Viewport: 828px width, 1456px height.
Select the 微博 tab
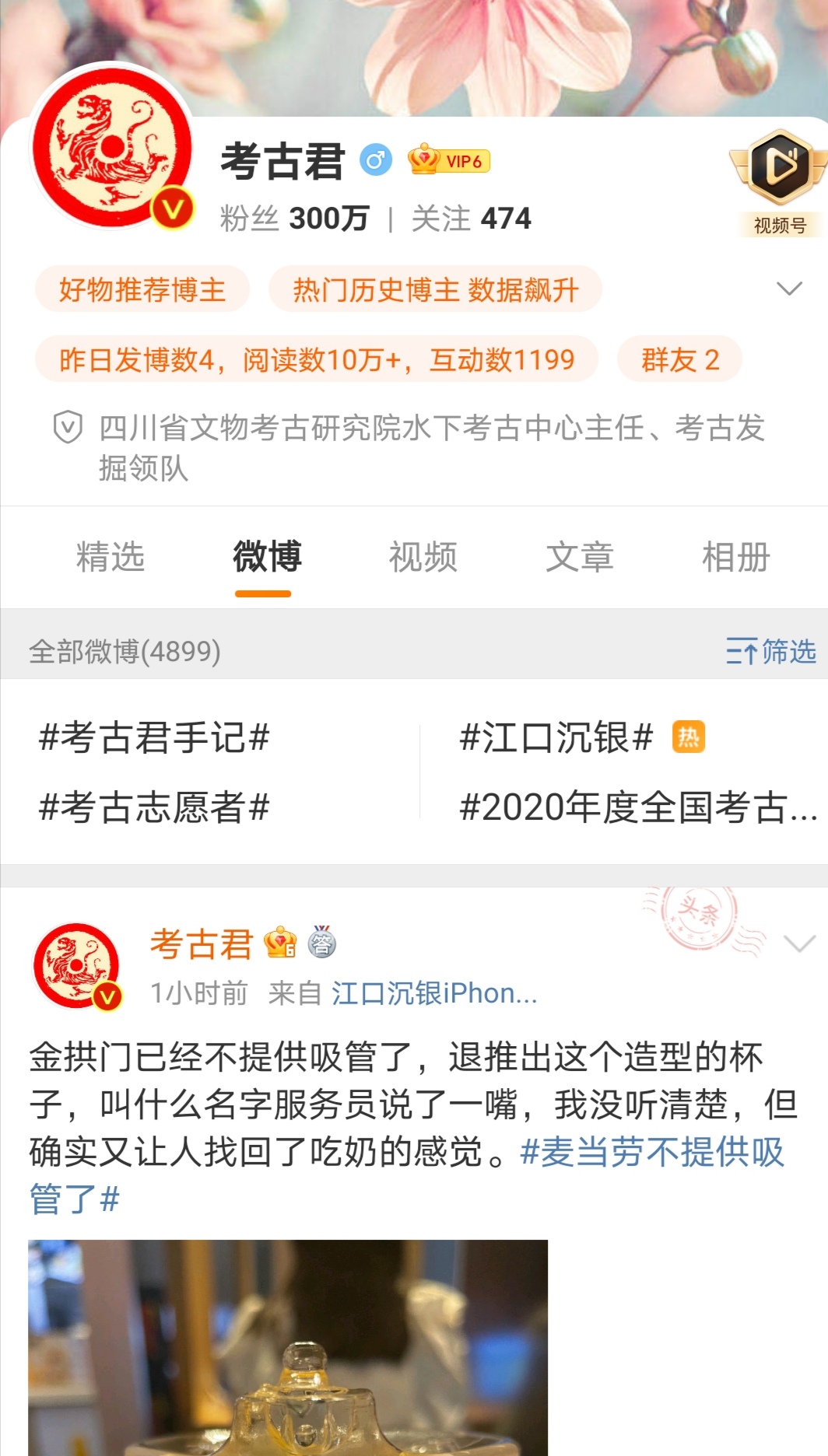tap(266, 558)
